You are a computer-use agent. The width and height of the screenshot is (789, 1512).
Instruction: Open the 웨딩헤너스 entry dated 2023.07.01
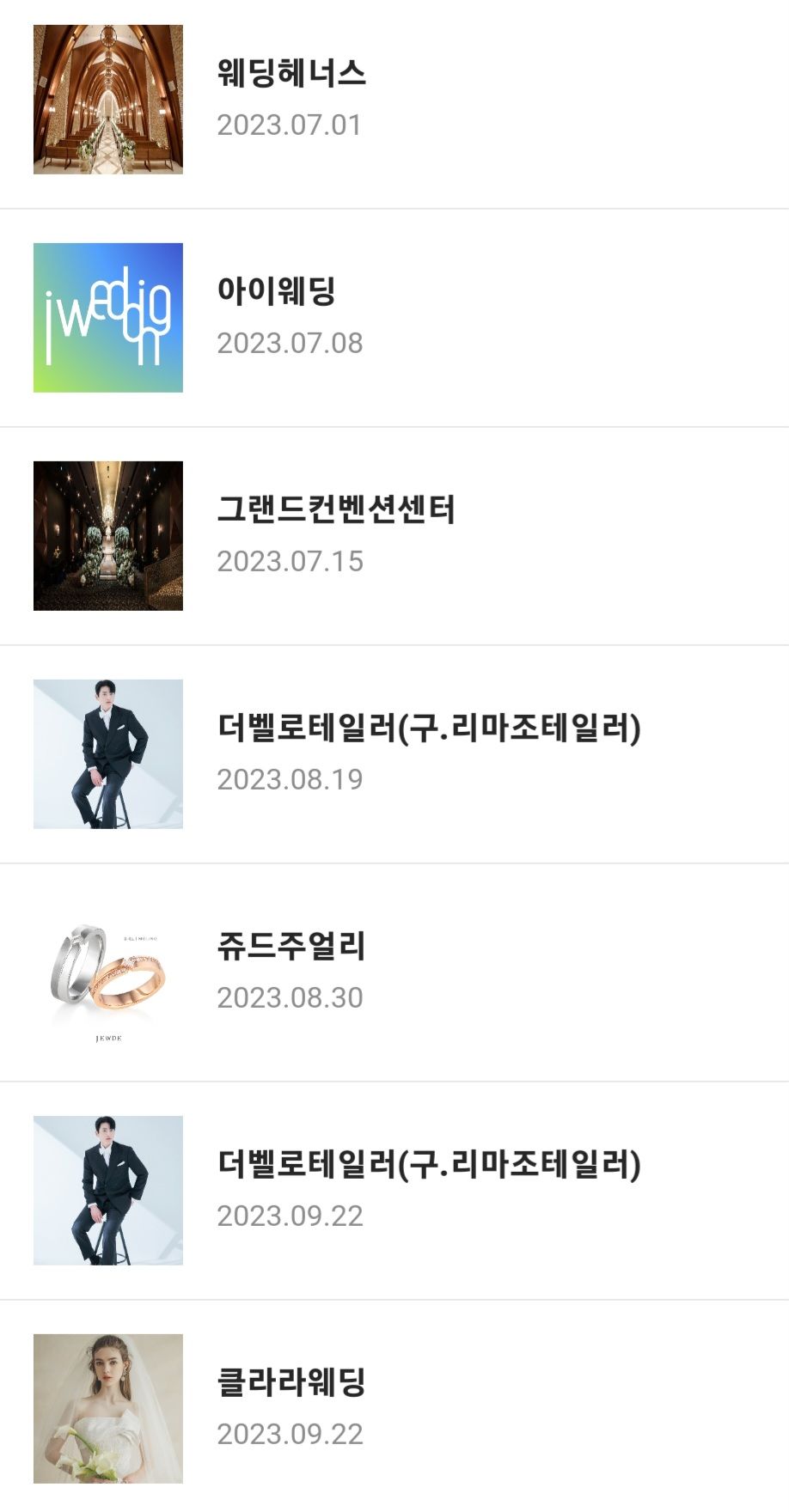tap(394, 100)
